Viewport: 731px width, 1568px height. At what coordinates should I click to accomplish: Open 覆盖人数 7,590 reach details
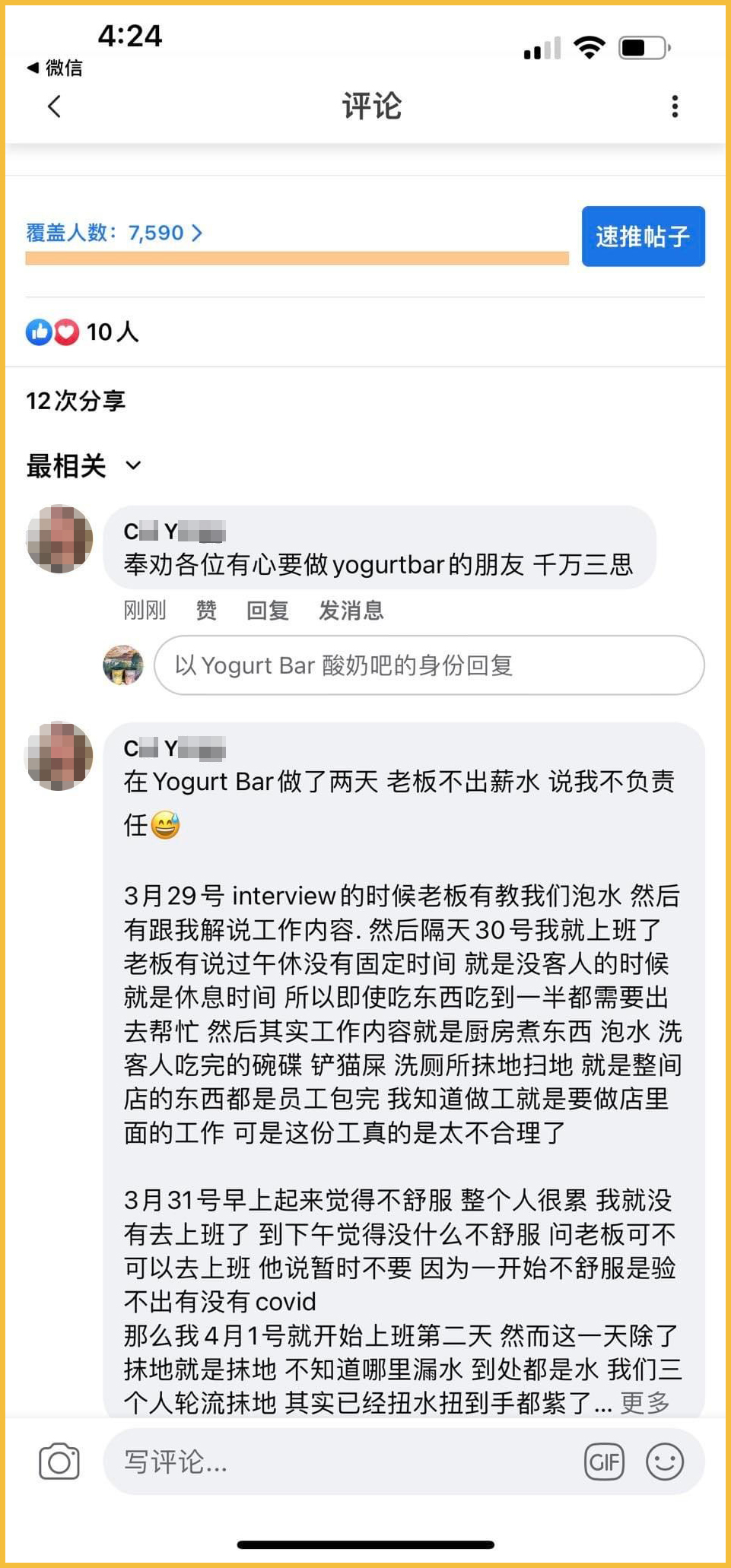point(114,233)
